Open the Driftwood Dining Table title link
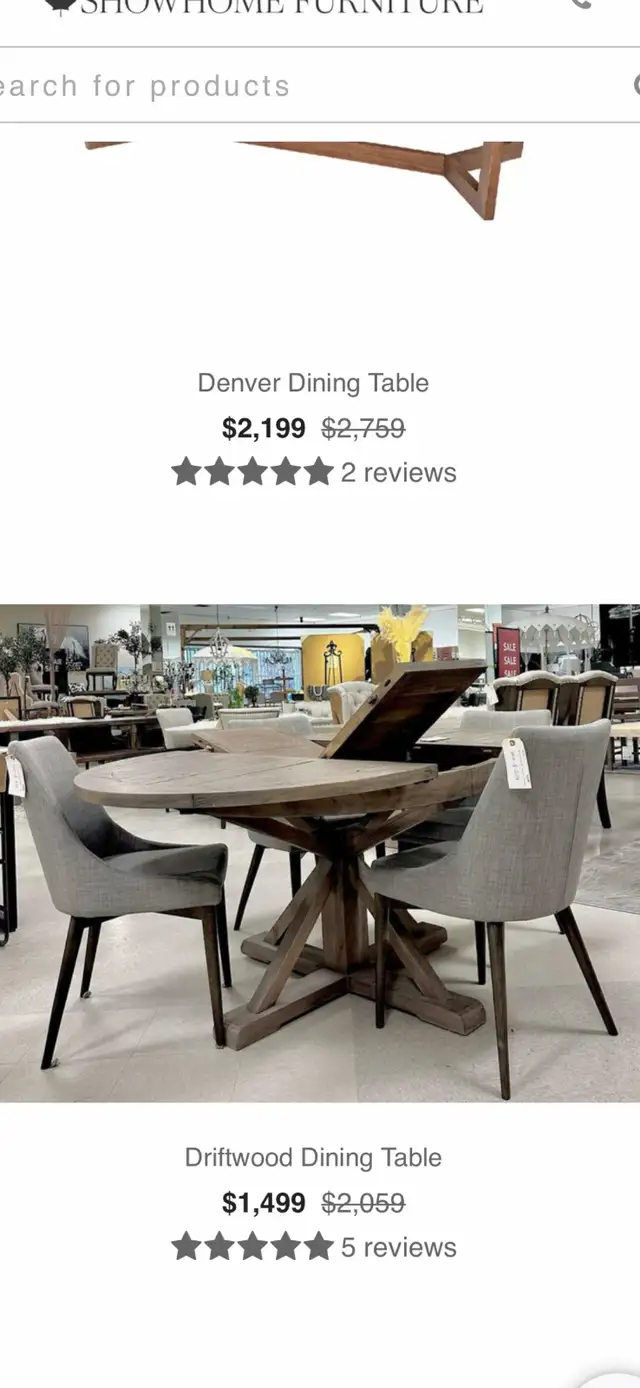Screen dimensions: 640x1388 pyautogui.click(x=313, y=1158)
